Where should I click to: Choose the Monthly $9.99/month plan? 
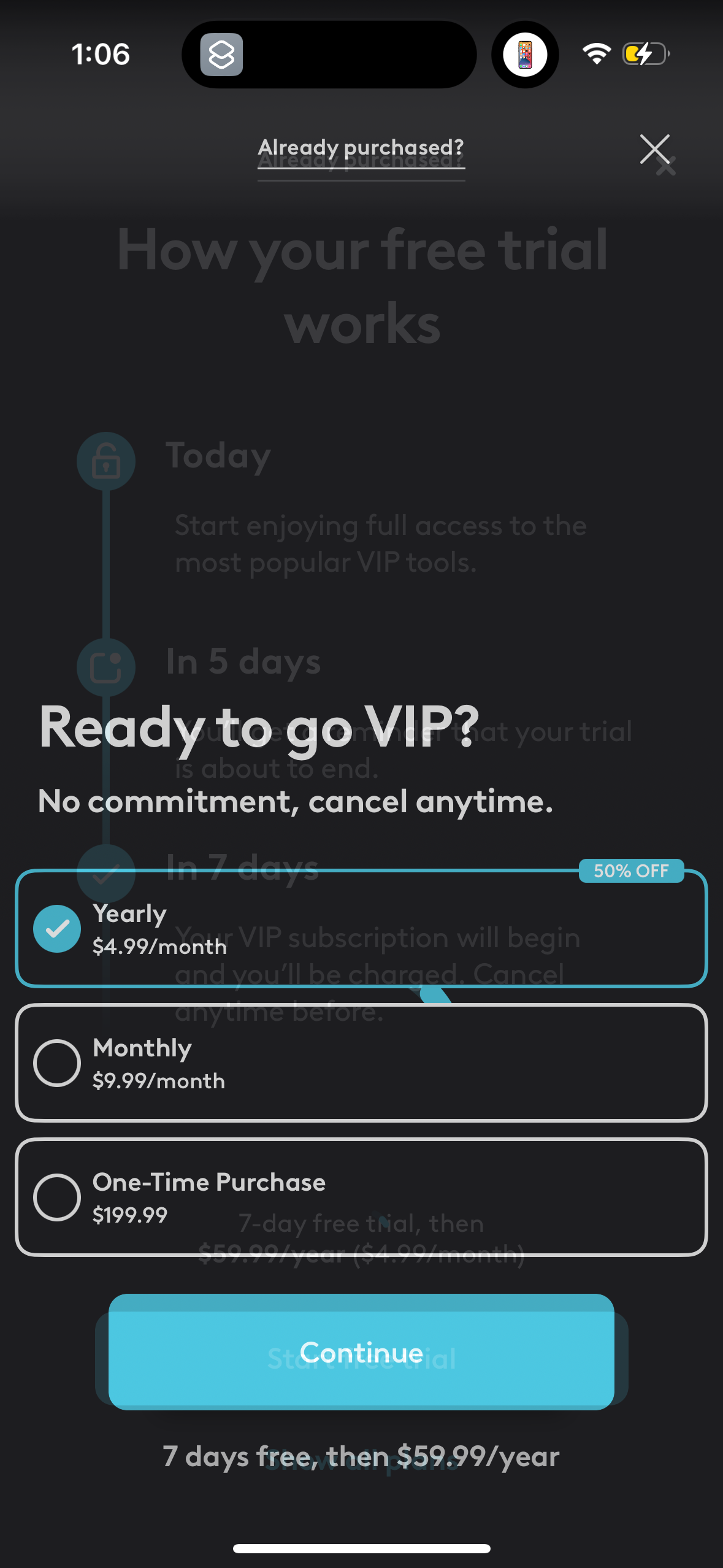(x=361, y=1063)
